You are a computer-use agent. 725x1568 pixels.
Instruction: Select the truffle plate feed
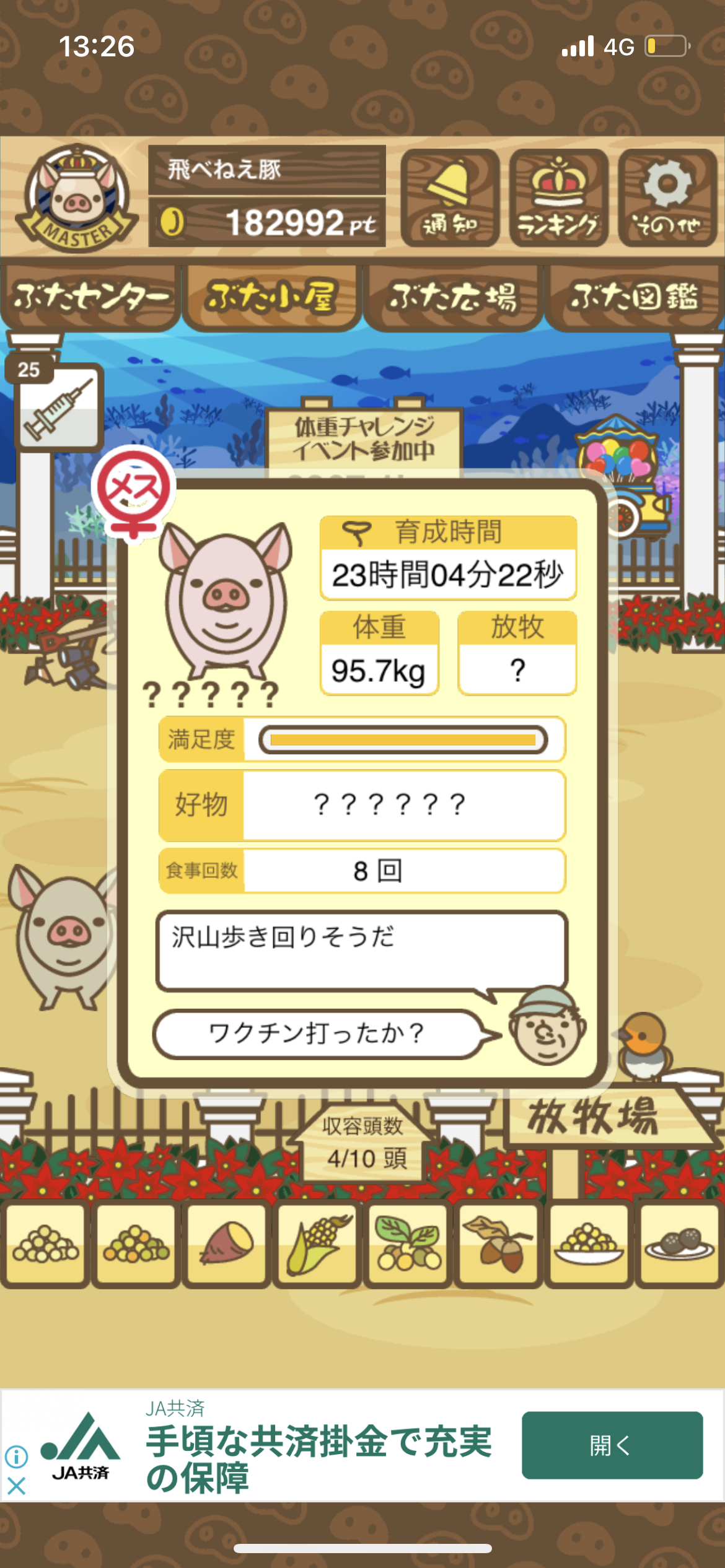pyautogui.click(x=679, y=1244)
